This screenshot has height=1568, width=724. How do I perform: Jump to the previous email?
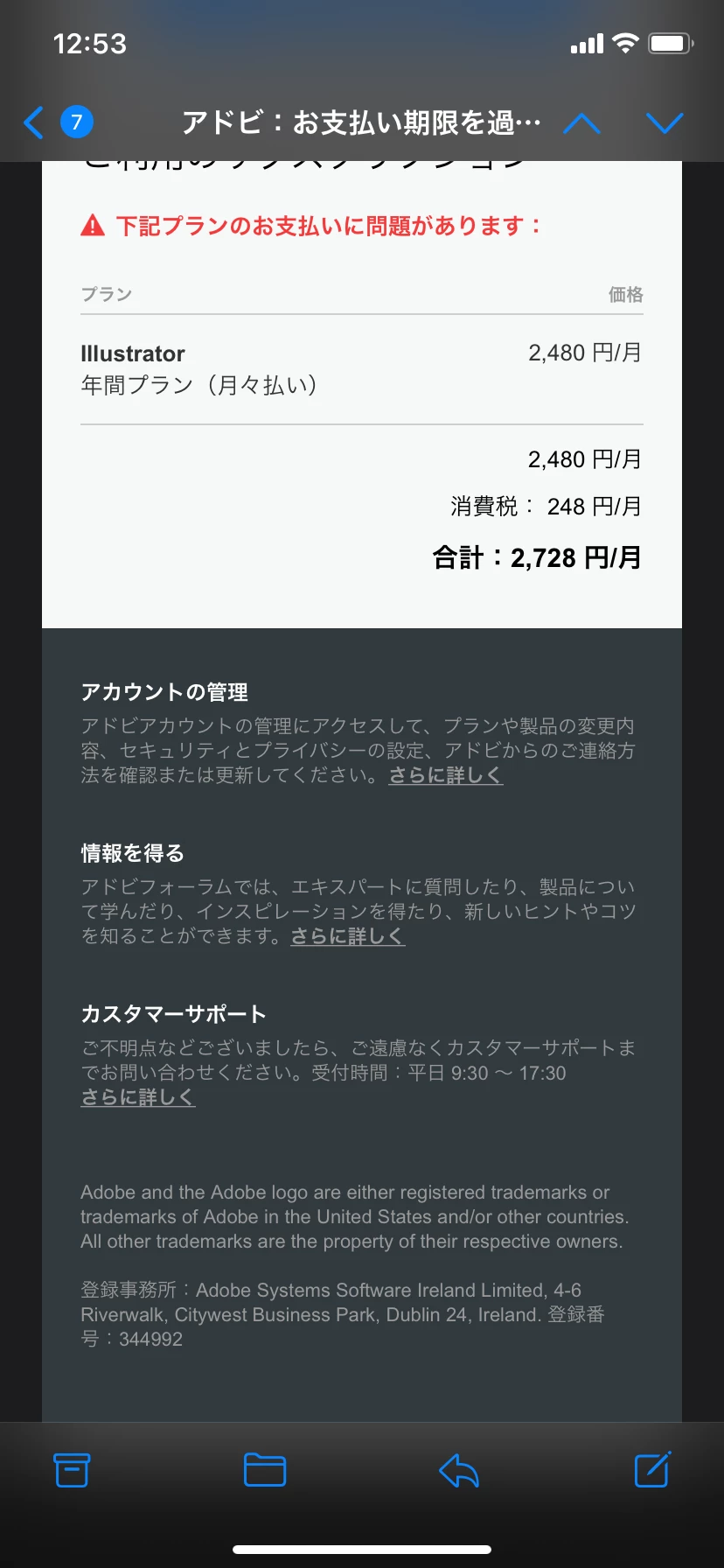(581, 123)
